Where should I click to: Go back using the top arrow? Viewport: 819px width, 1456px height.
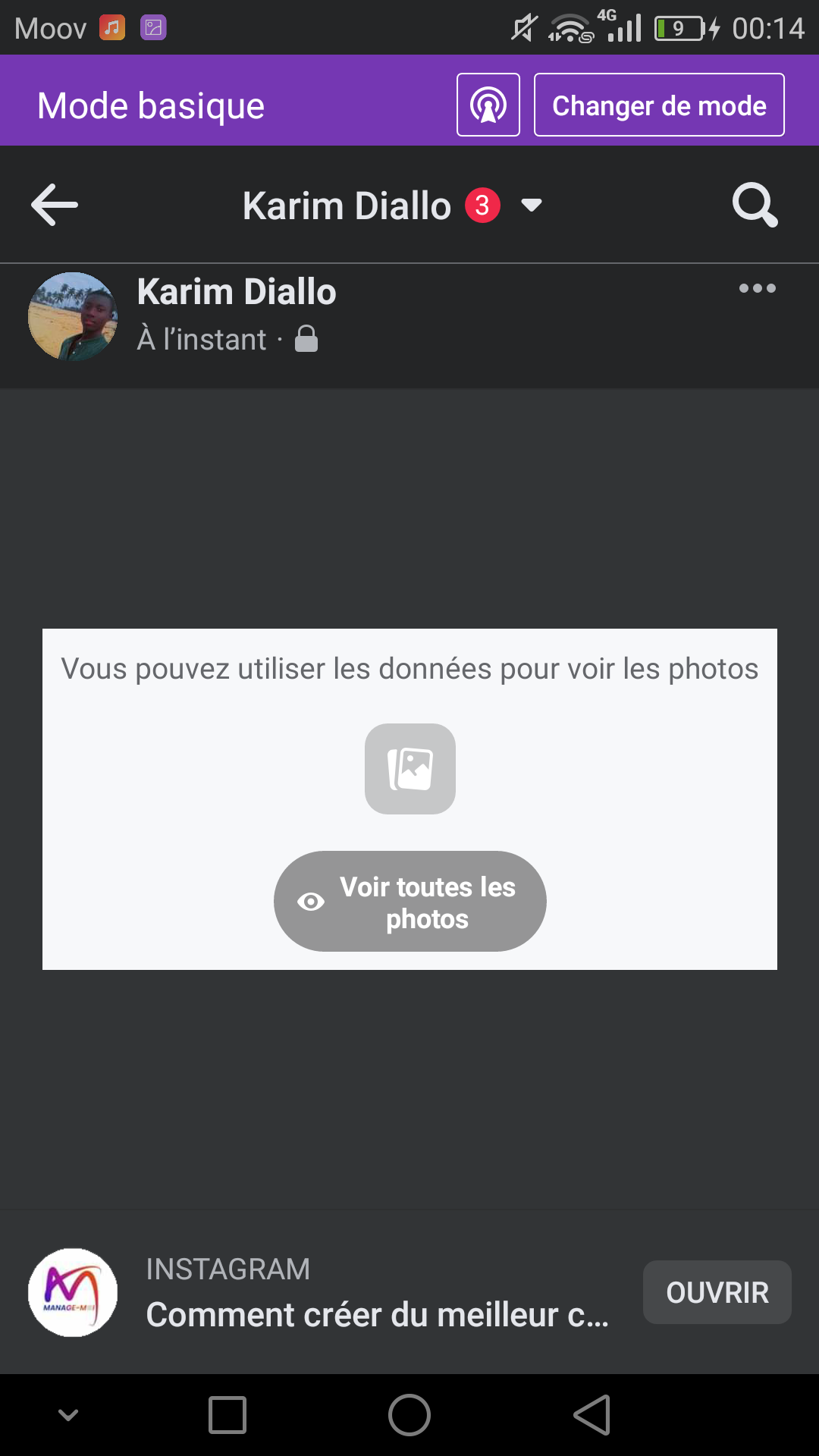tap(55, 205)
